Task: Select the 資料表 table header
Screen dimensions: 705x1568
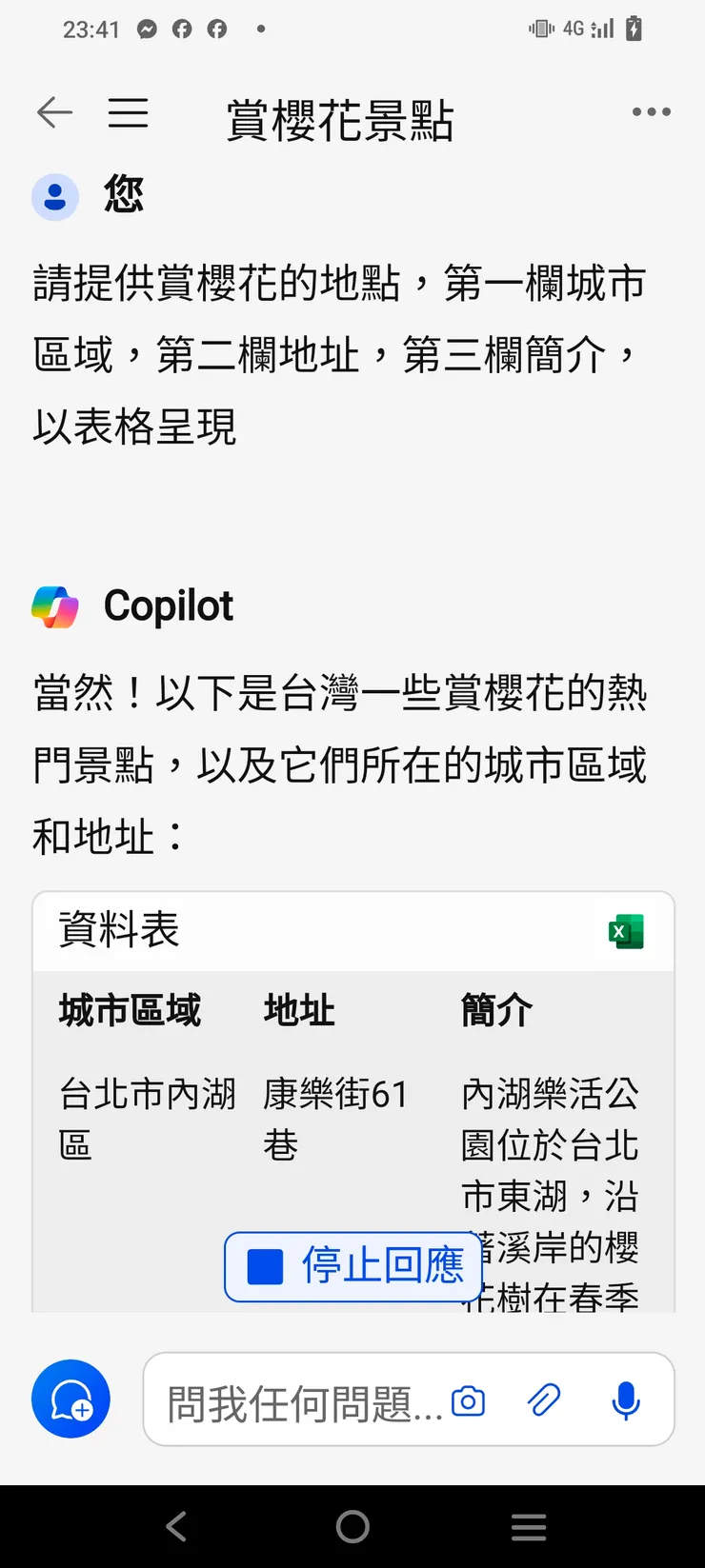Action: [117, 931]
